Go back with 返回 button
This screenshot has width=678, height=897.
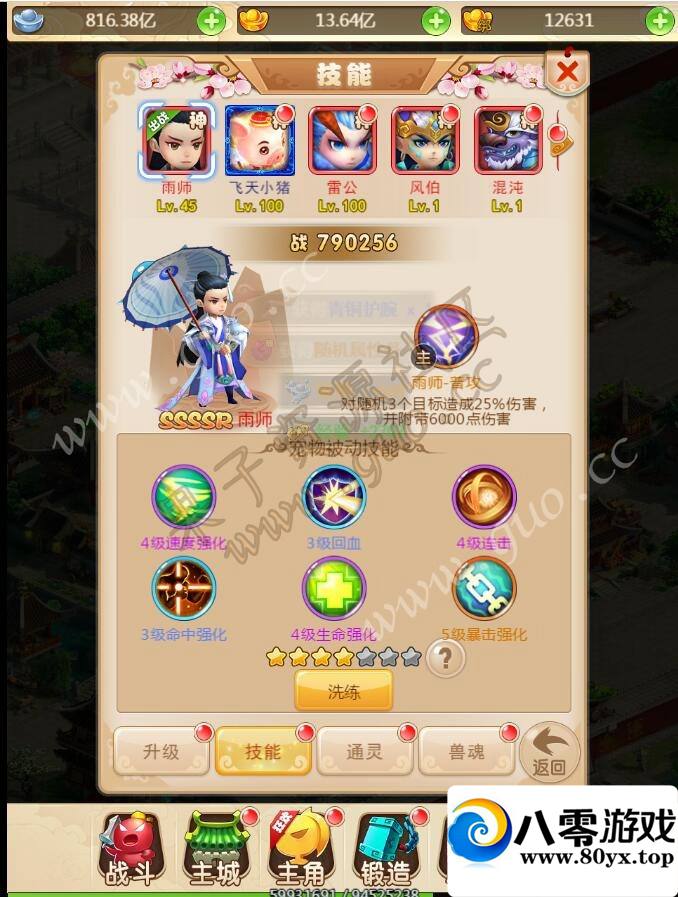[550, 753]
